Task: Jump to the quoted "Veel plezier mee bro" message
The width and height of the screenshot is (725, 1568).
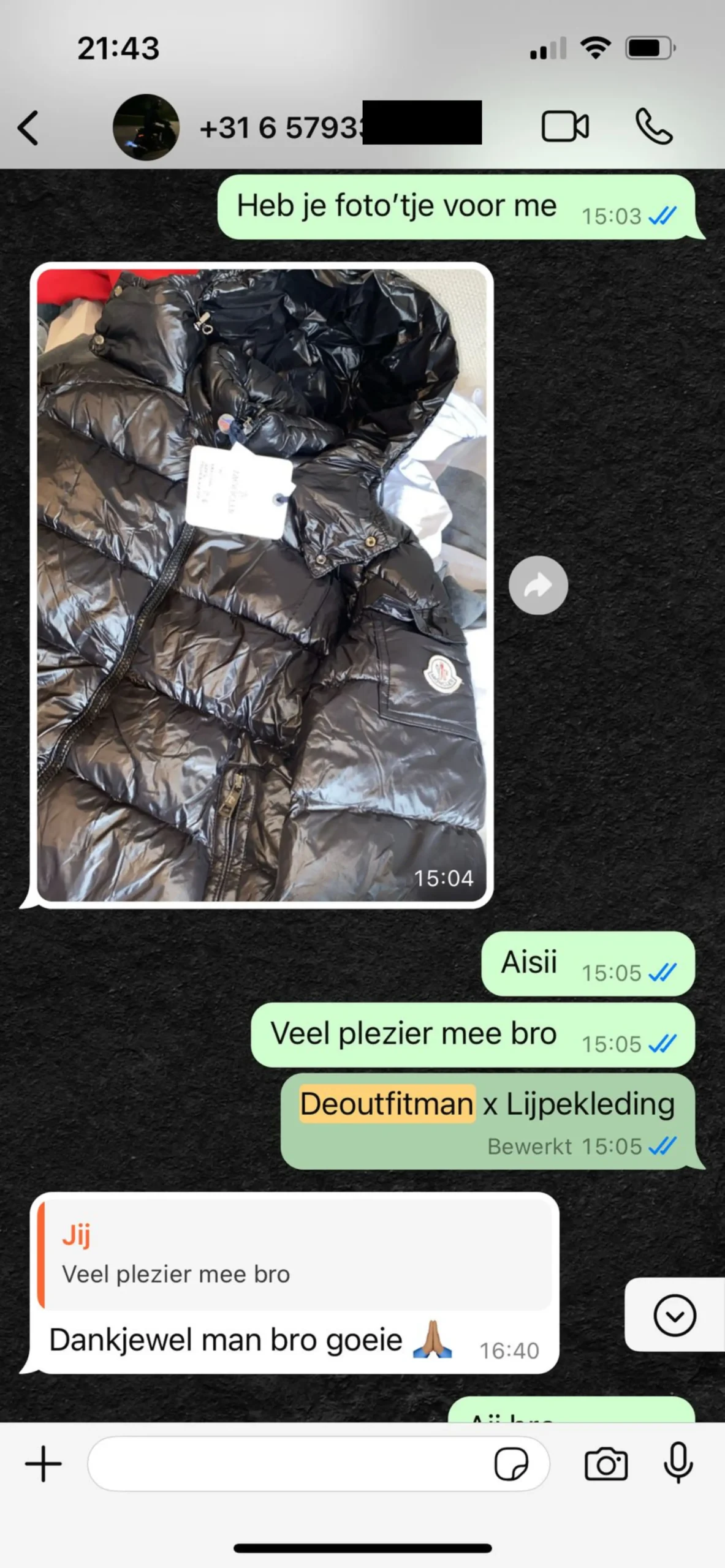Action: click(x=294, y=1254)
